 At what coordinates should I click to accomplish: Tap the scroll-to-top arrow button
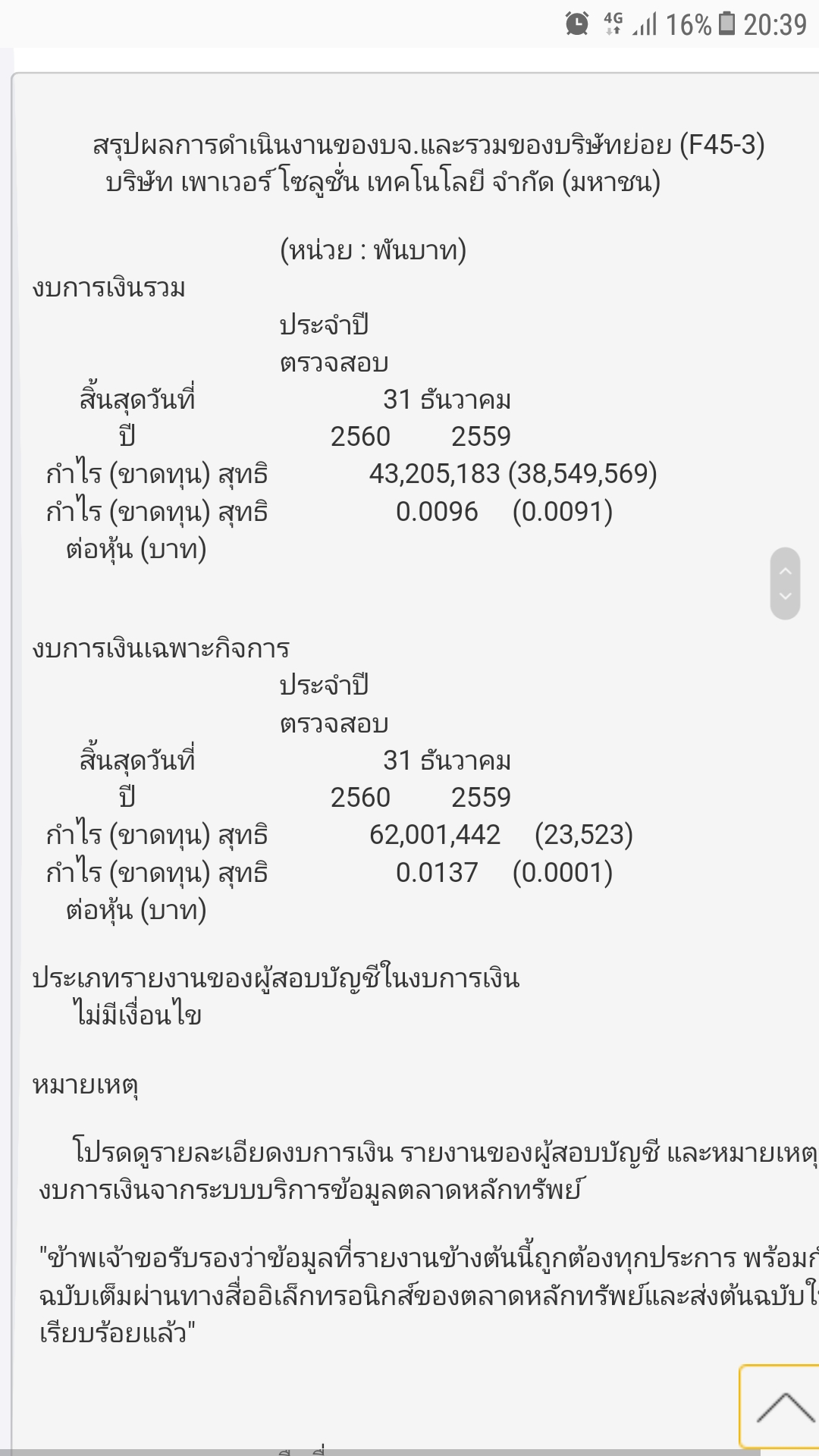click(x=780, y=1407)
